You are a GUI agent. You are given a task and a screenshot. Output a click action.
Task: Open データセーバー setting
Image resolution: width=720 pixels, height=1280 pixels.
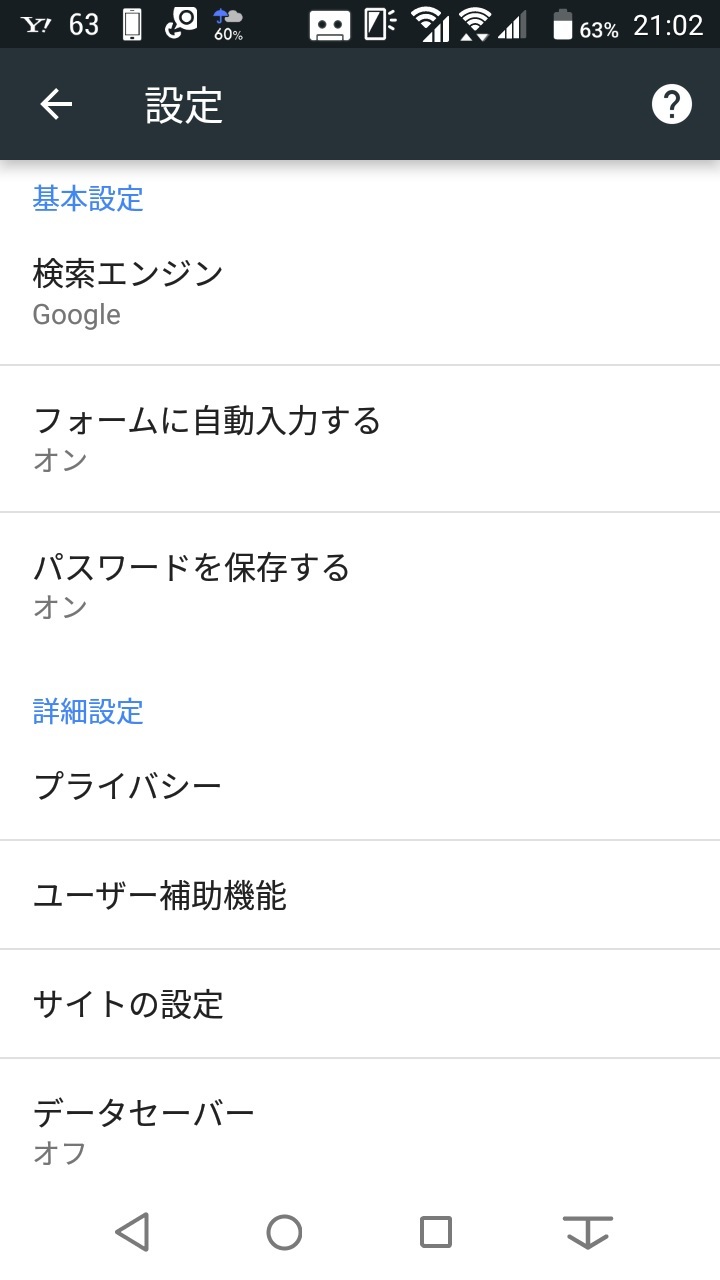point(360,1130)
